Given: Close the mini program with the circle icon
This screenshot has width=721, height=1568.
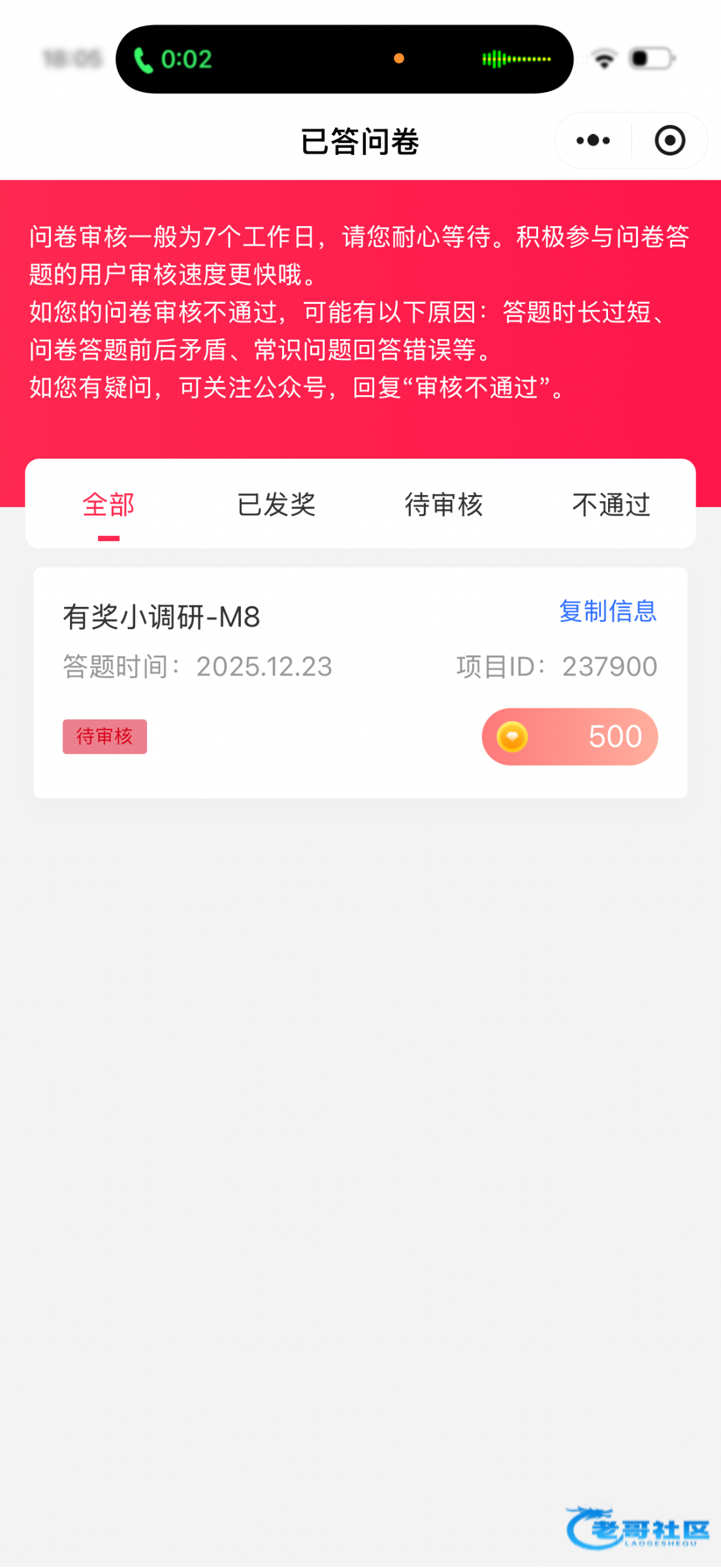Looking at the screenshot, I should pos(669,140).
